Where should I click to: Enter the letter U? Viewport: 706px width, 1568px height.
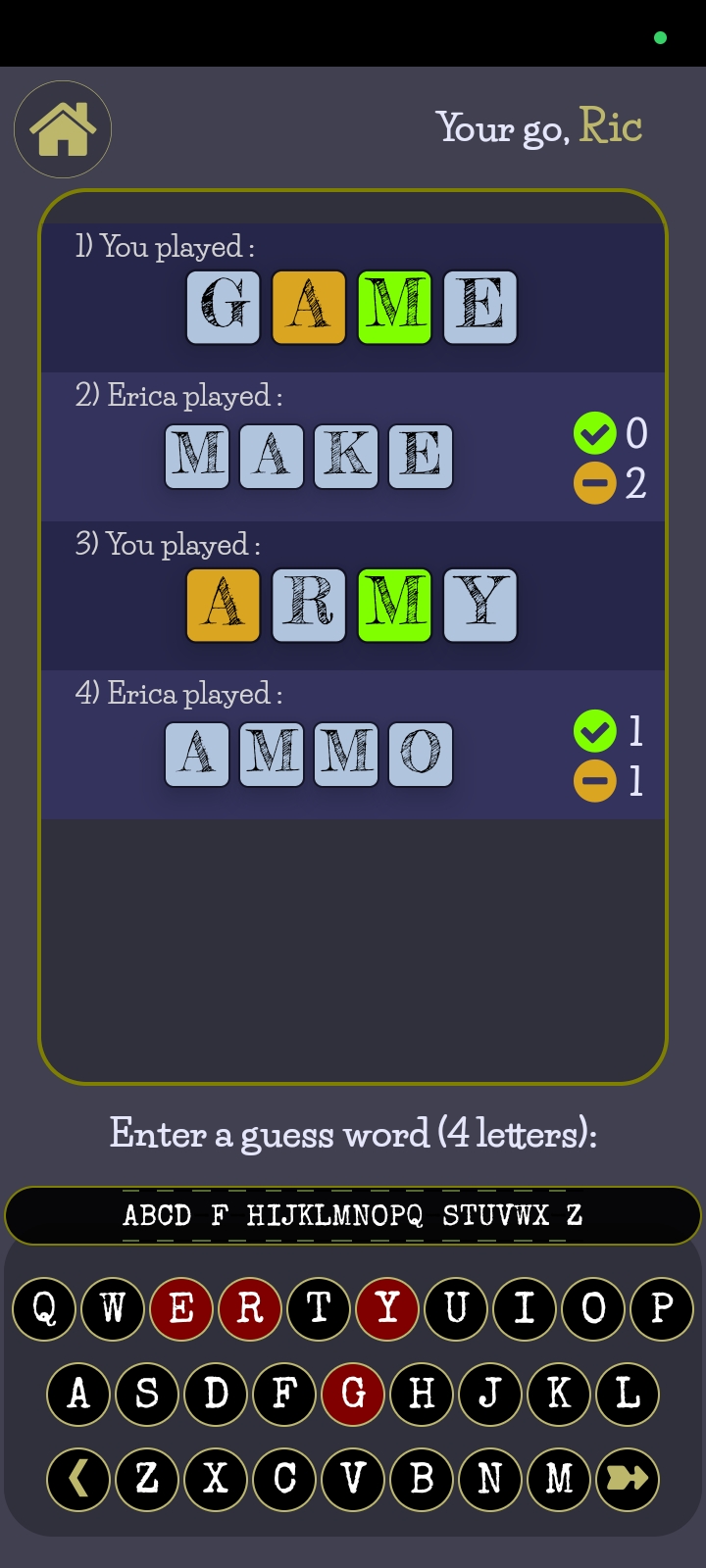point(456,1308)
